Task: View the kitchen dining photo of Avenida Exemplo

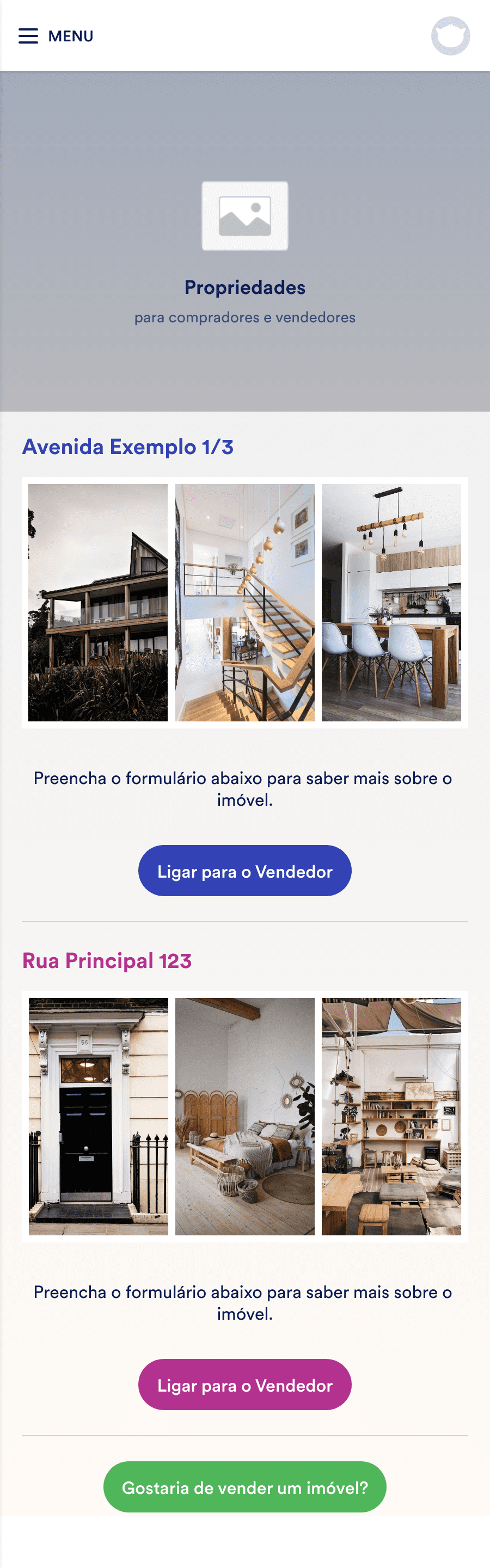Action: coord(391,602)
